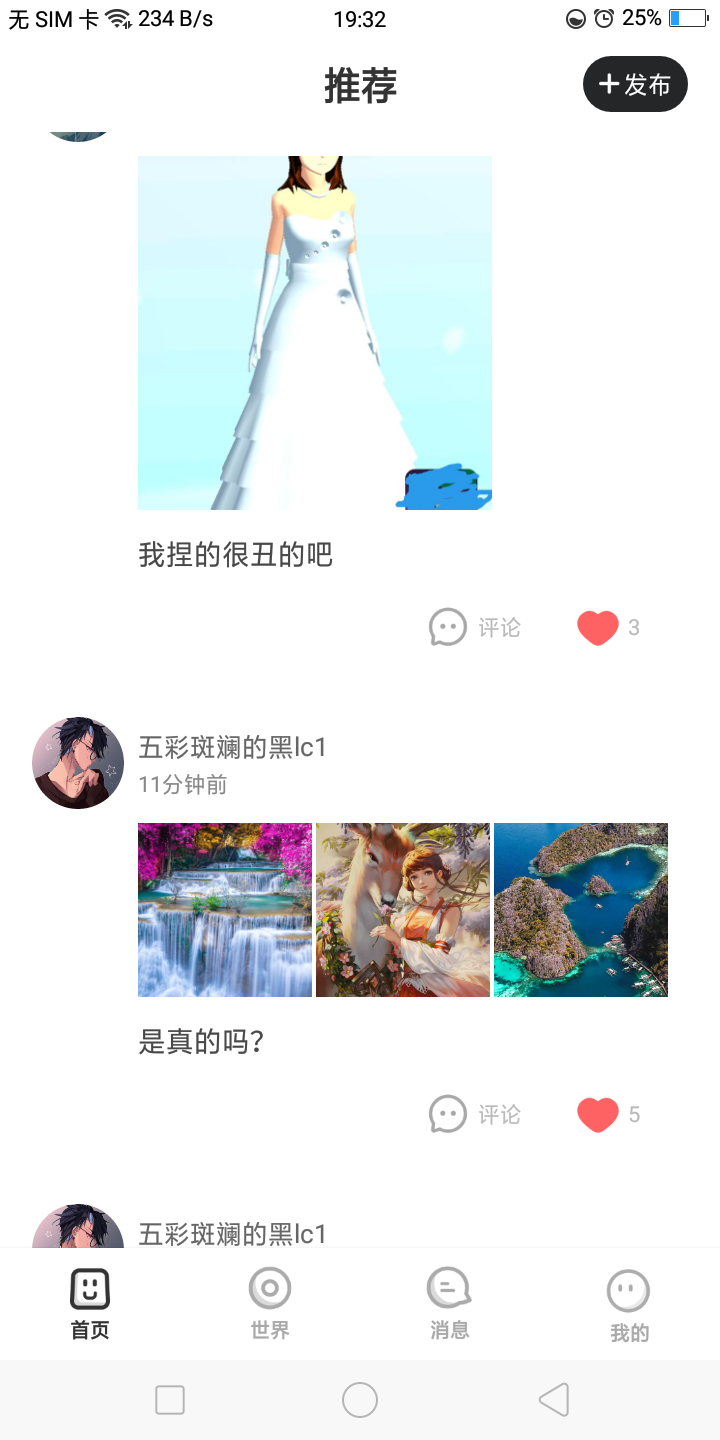Comment on the 是真的吗 post
This screenshot has width=720, height=1440.
coord(475,1114)
